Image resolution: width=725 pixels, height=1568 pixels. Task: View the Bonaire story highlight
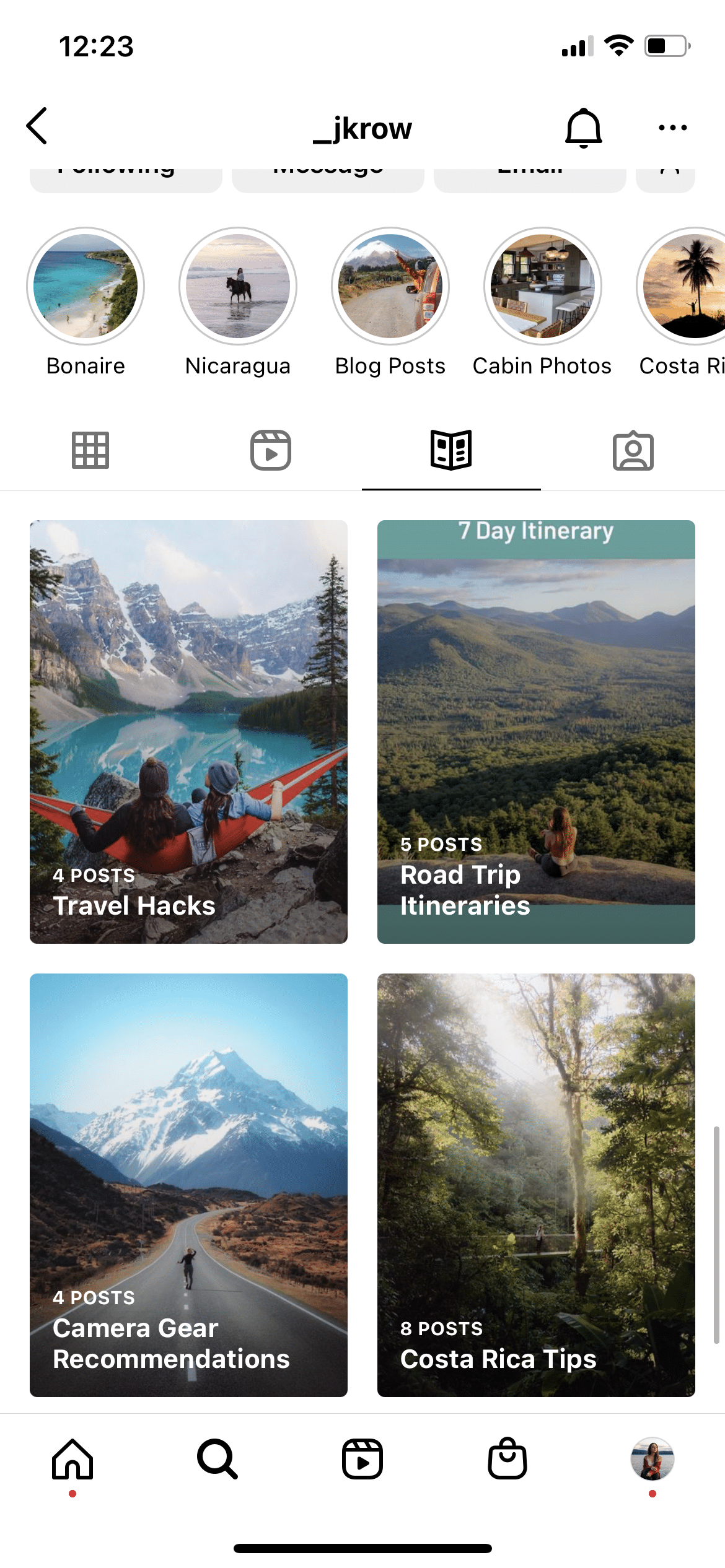86,286
